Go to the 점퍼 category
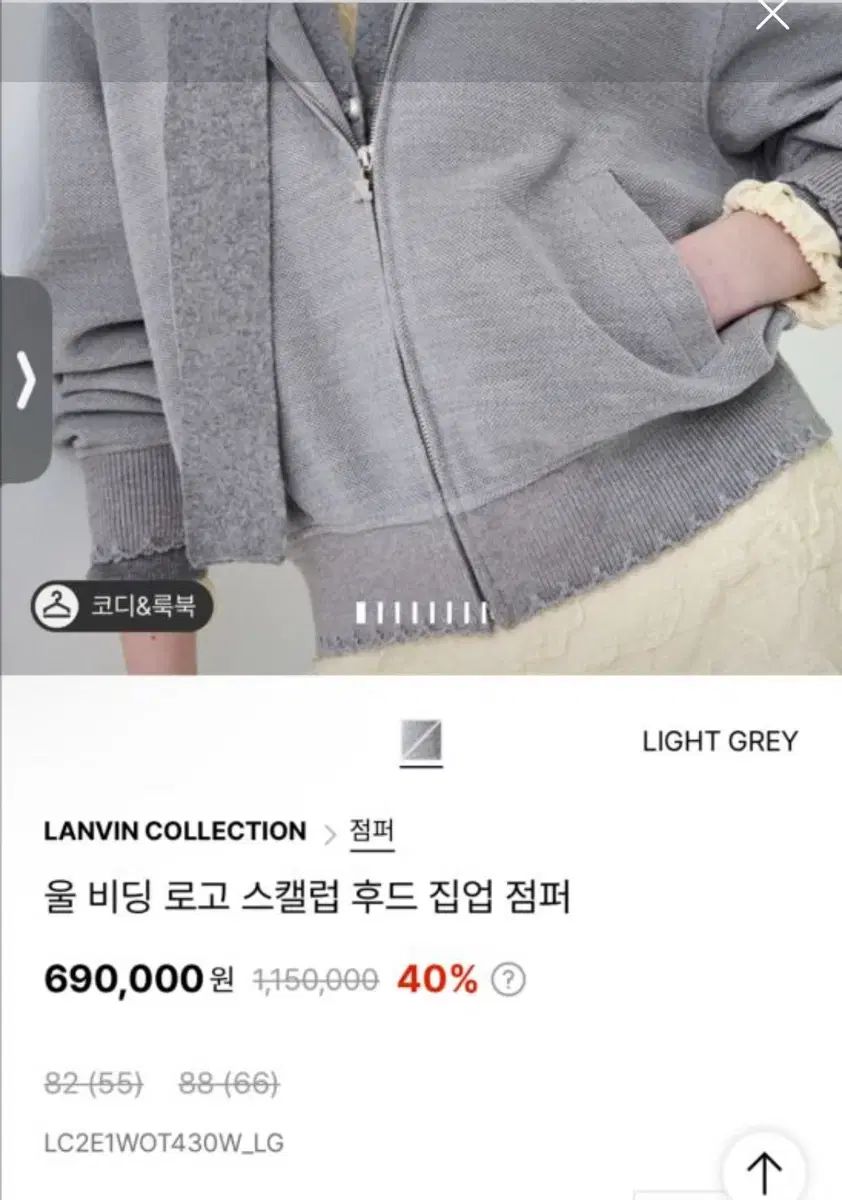The image size is (842, 1200). 372,831
